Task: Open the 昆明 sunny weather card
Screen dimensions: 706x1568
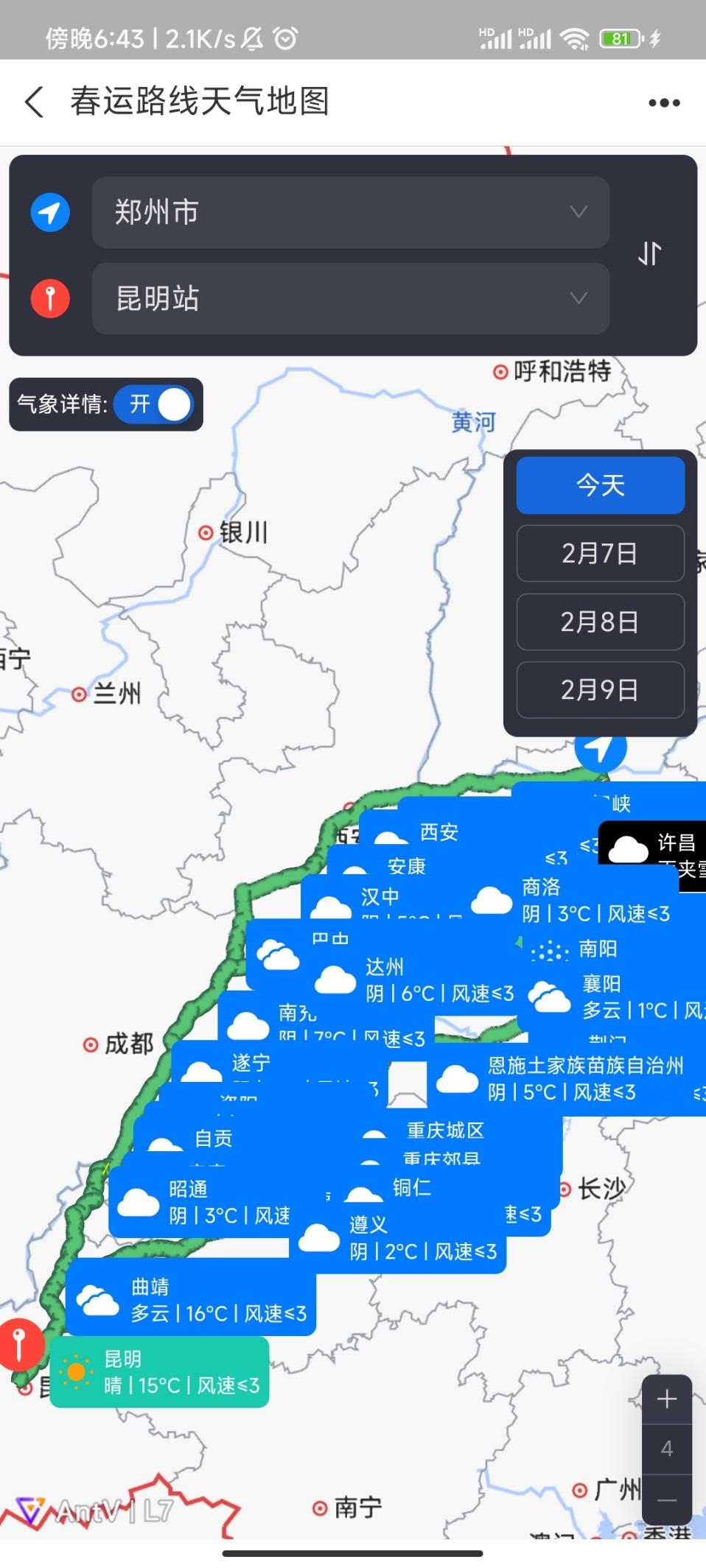Action: pos(160,1373)
